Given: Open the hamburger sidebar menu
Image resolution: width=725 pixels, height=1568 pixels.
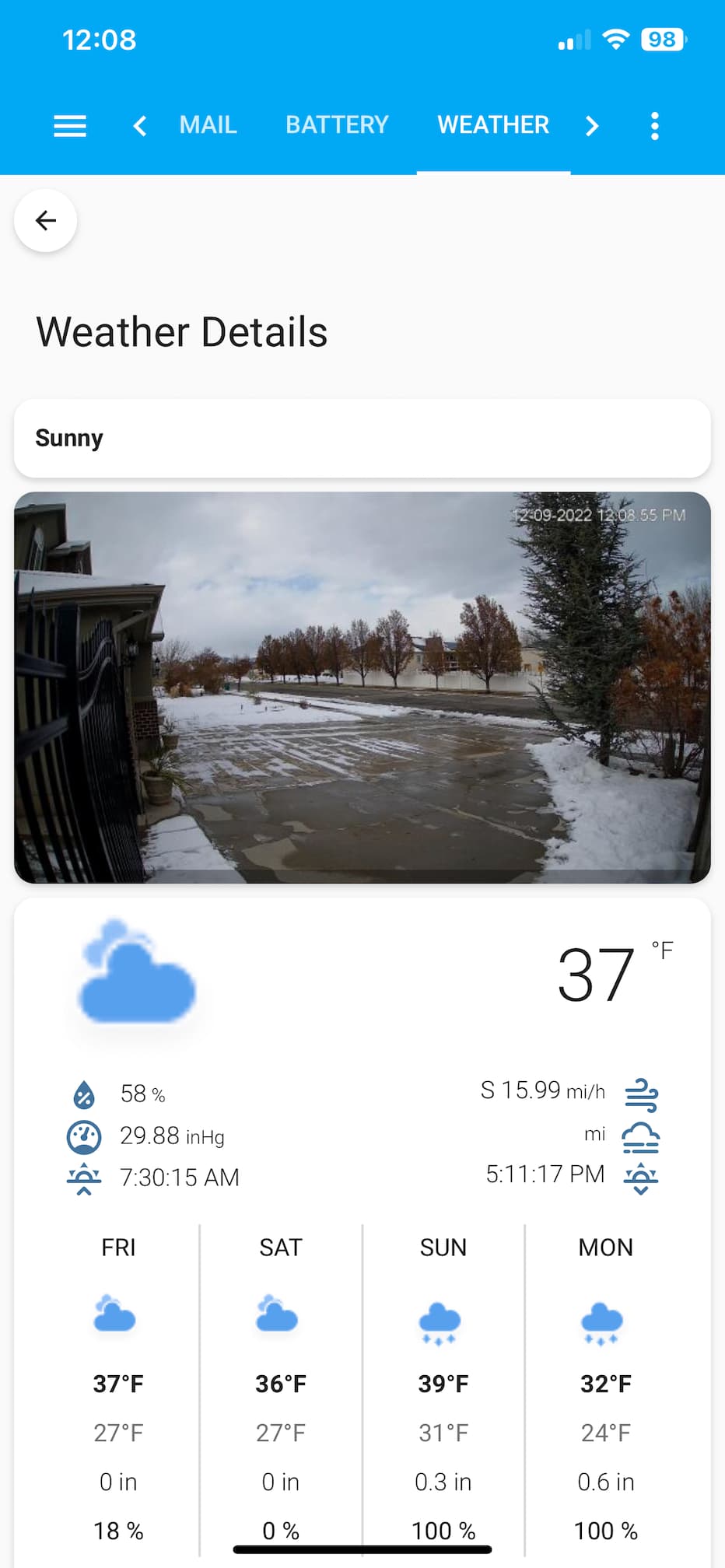Looking at the screenshot, I should [70, 126].
